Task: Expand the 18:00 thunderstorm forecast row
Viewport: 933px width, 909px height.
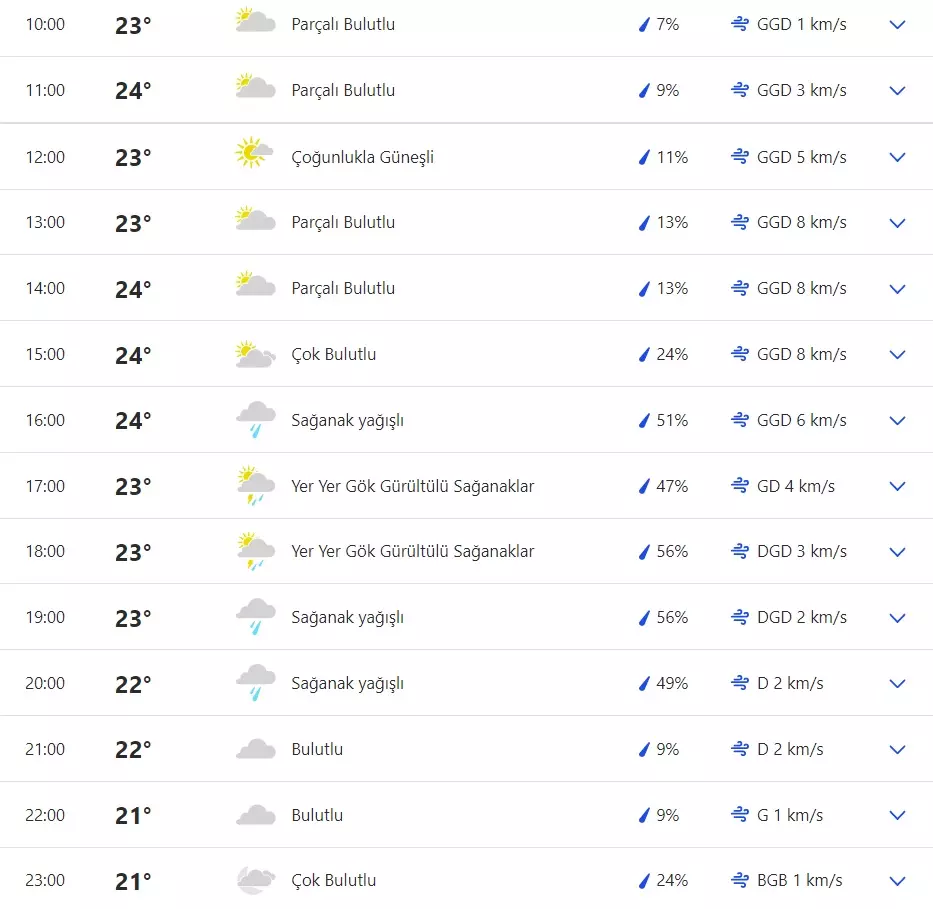Action: pyautogui.click(x=897, y=552)
